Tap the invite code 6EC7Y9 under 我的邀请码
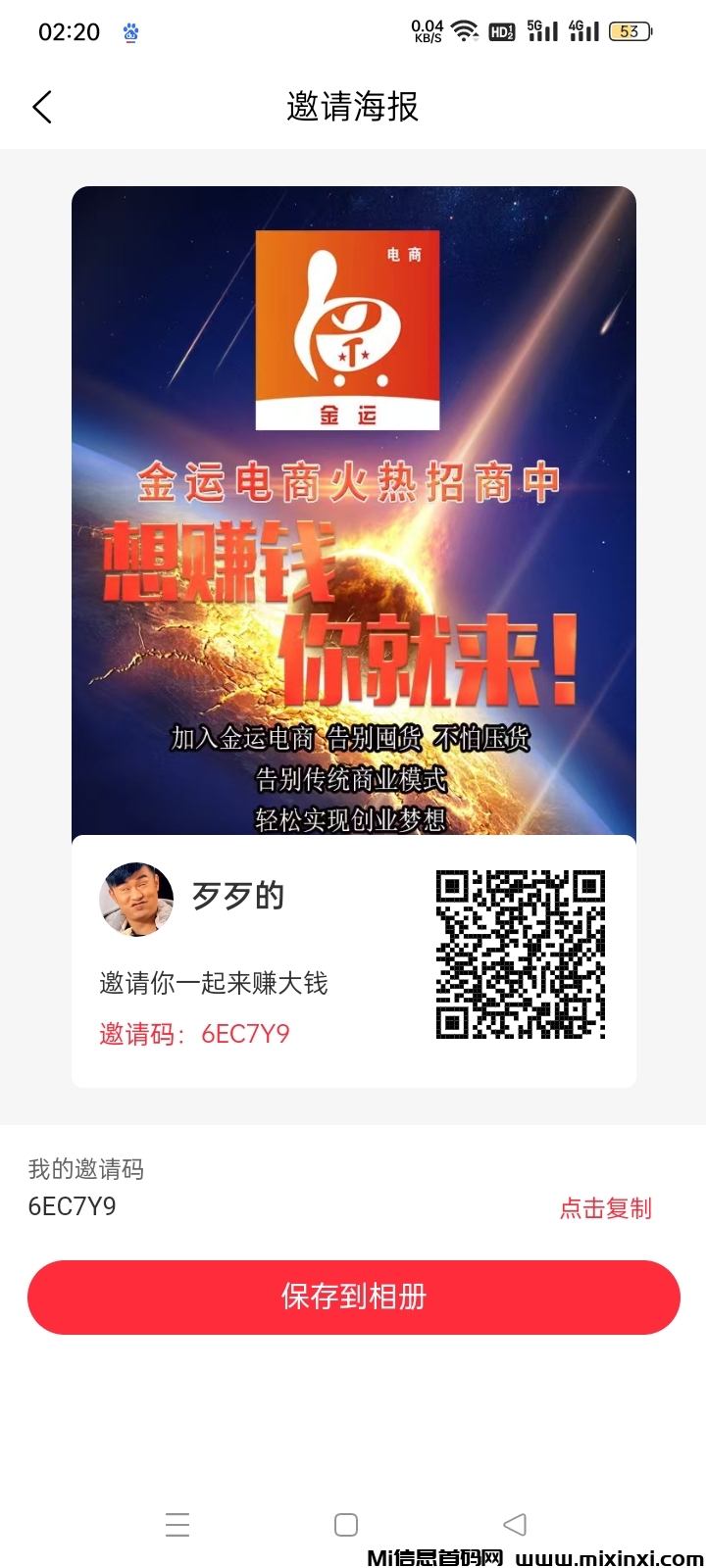 pyautogui.click(x=73, y=1206)
